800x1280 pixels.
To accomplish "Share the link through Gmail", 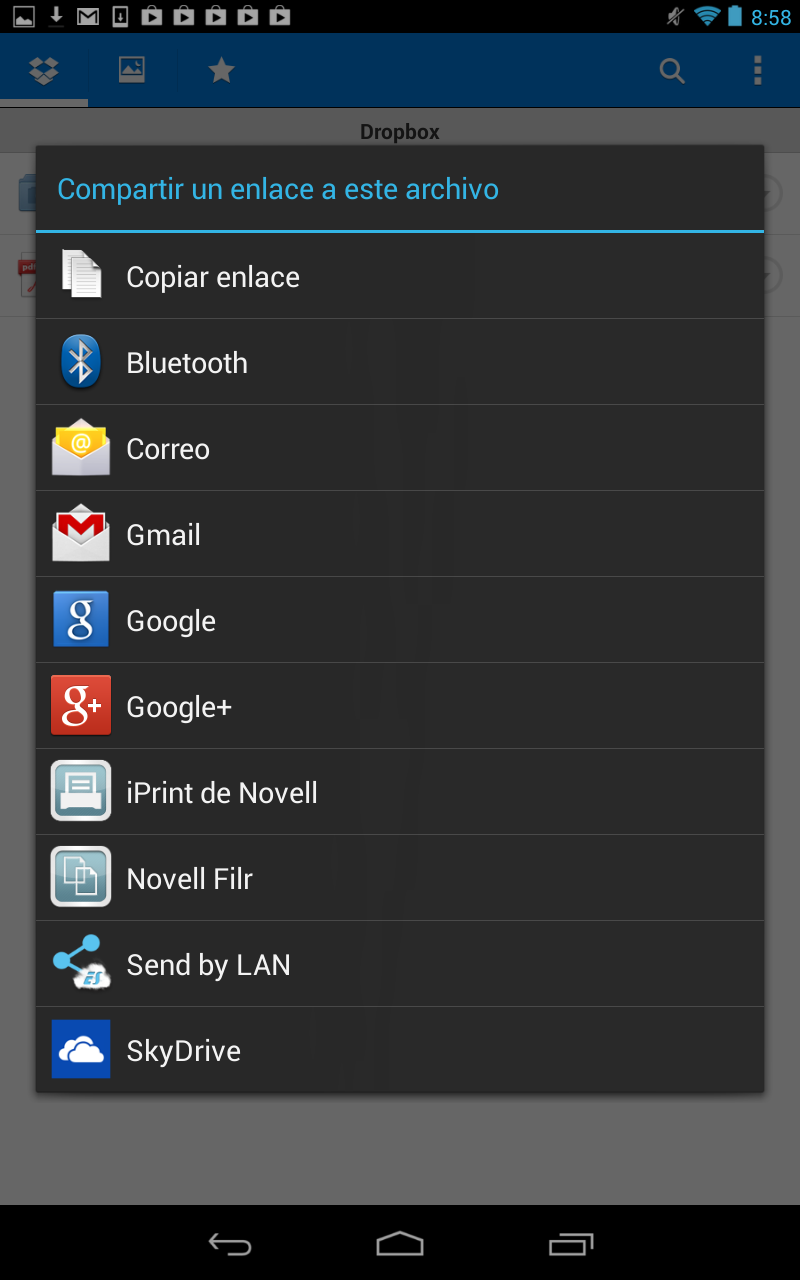I will pyautogui.click(x=400, y=535).
